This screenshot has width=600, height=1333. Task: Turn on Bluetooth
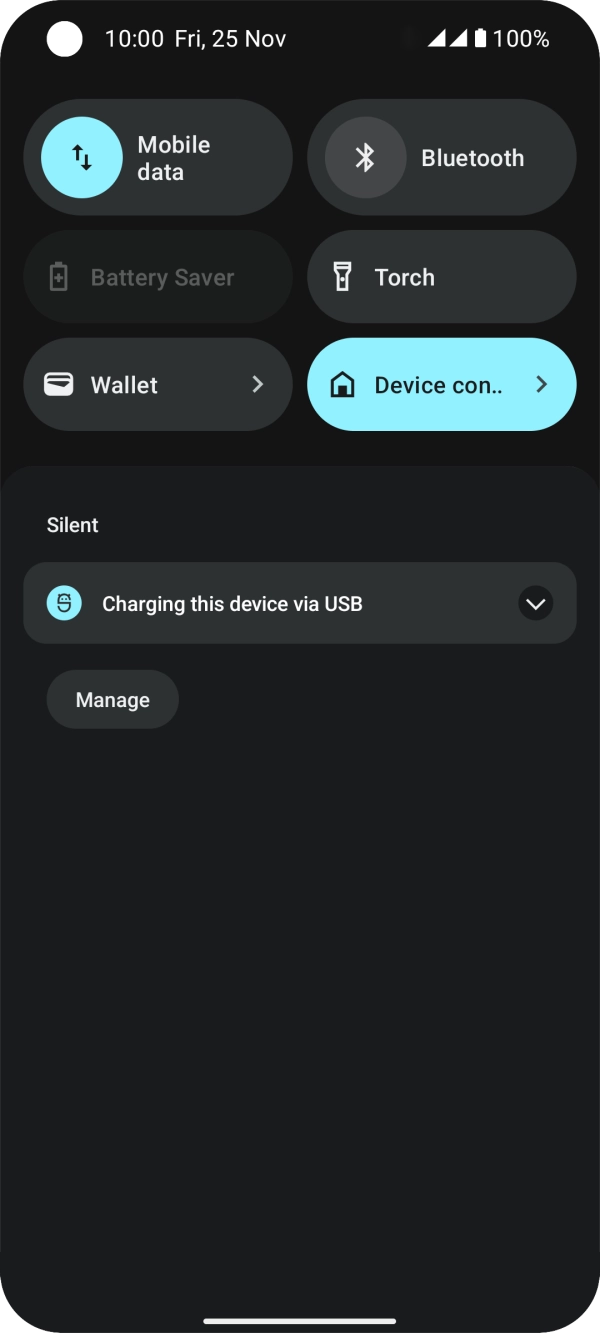click(366, 158)
